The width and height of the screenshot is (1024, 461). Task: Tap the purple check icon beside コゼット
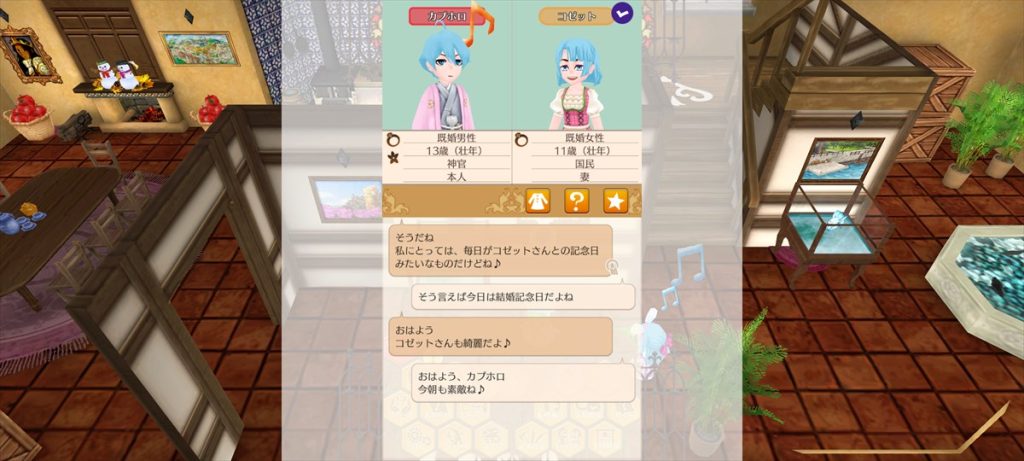coord(623,14)
